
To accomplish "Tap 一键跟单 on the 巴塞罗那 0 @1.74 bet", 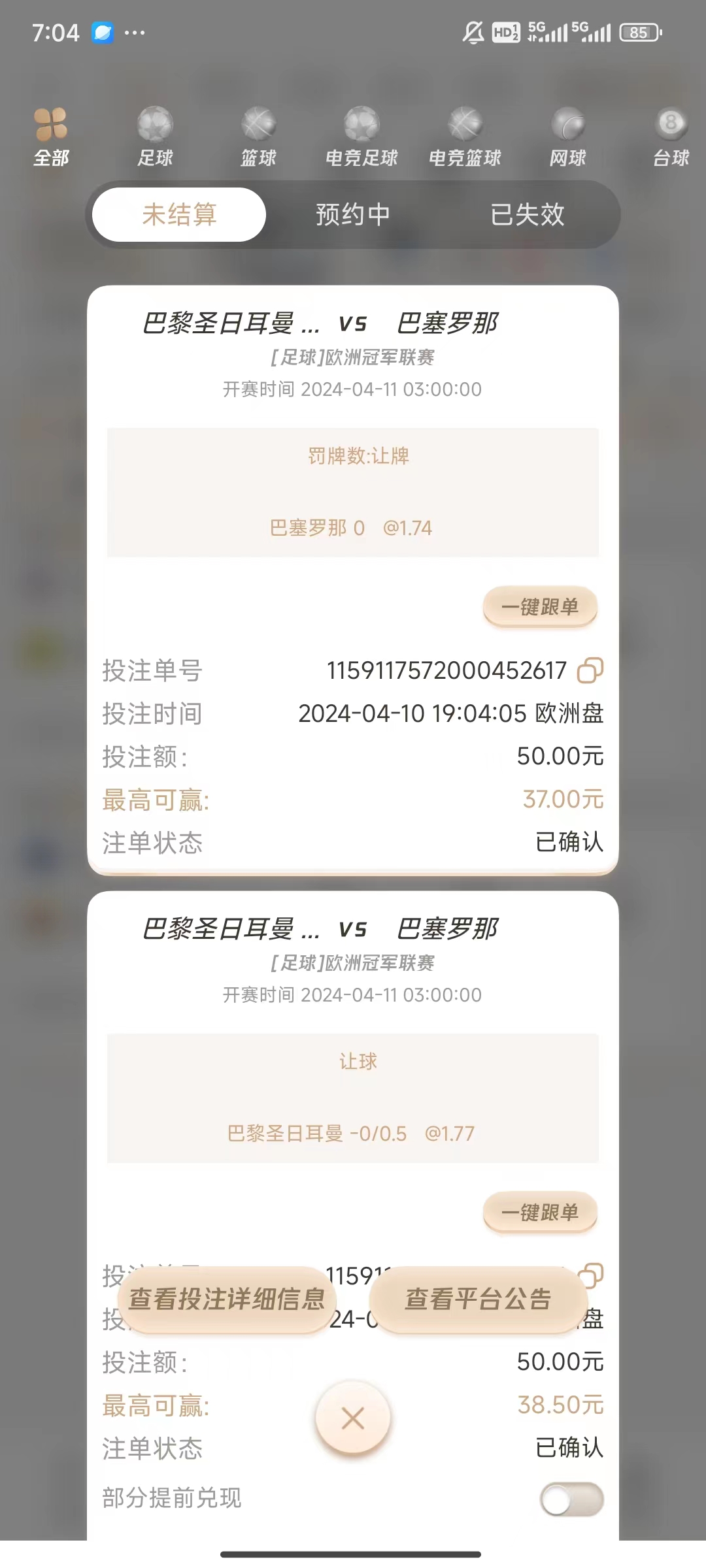I will coord(540,607).
